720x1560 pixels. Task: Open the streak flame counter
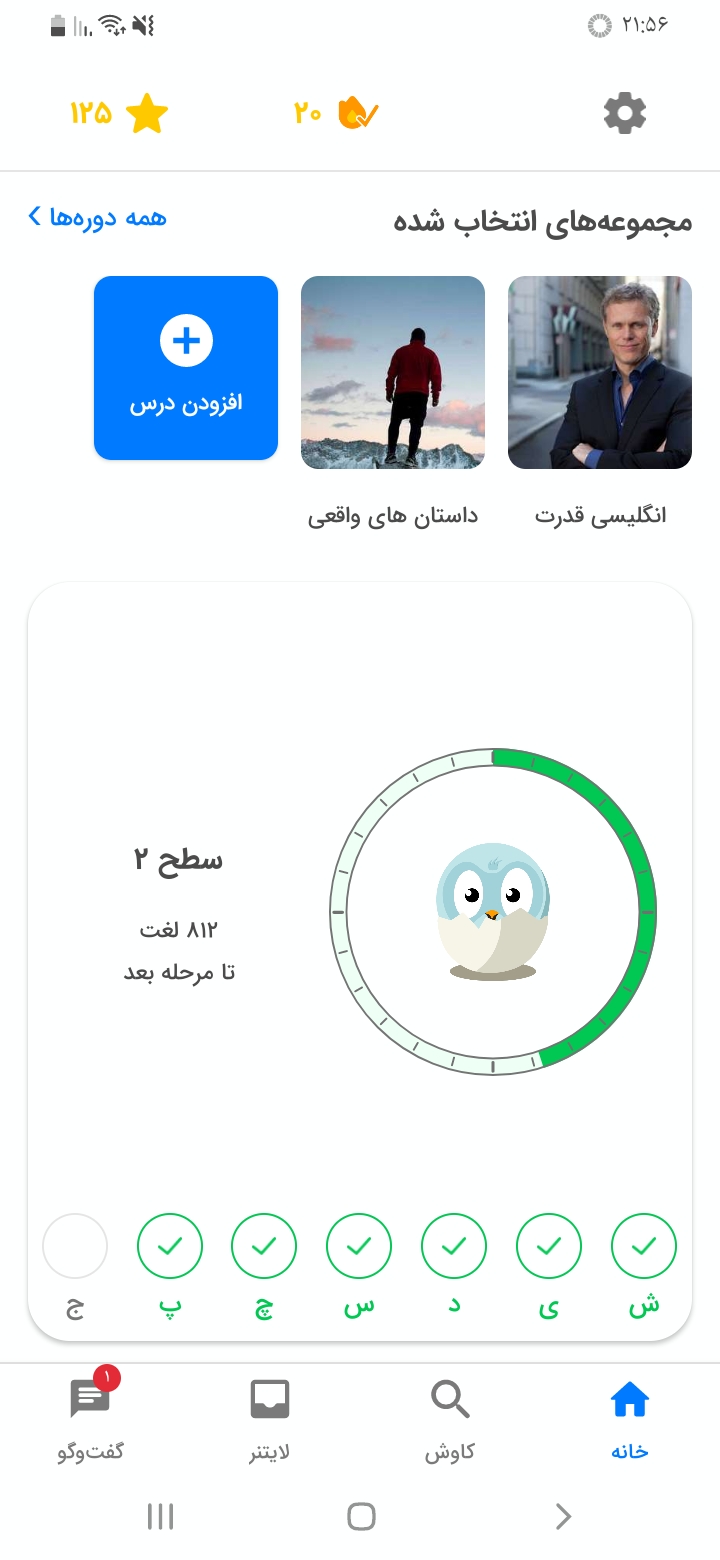[336, 113]
